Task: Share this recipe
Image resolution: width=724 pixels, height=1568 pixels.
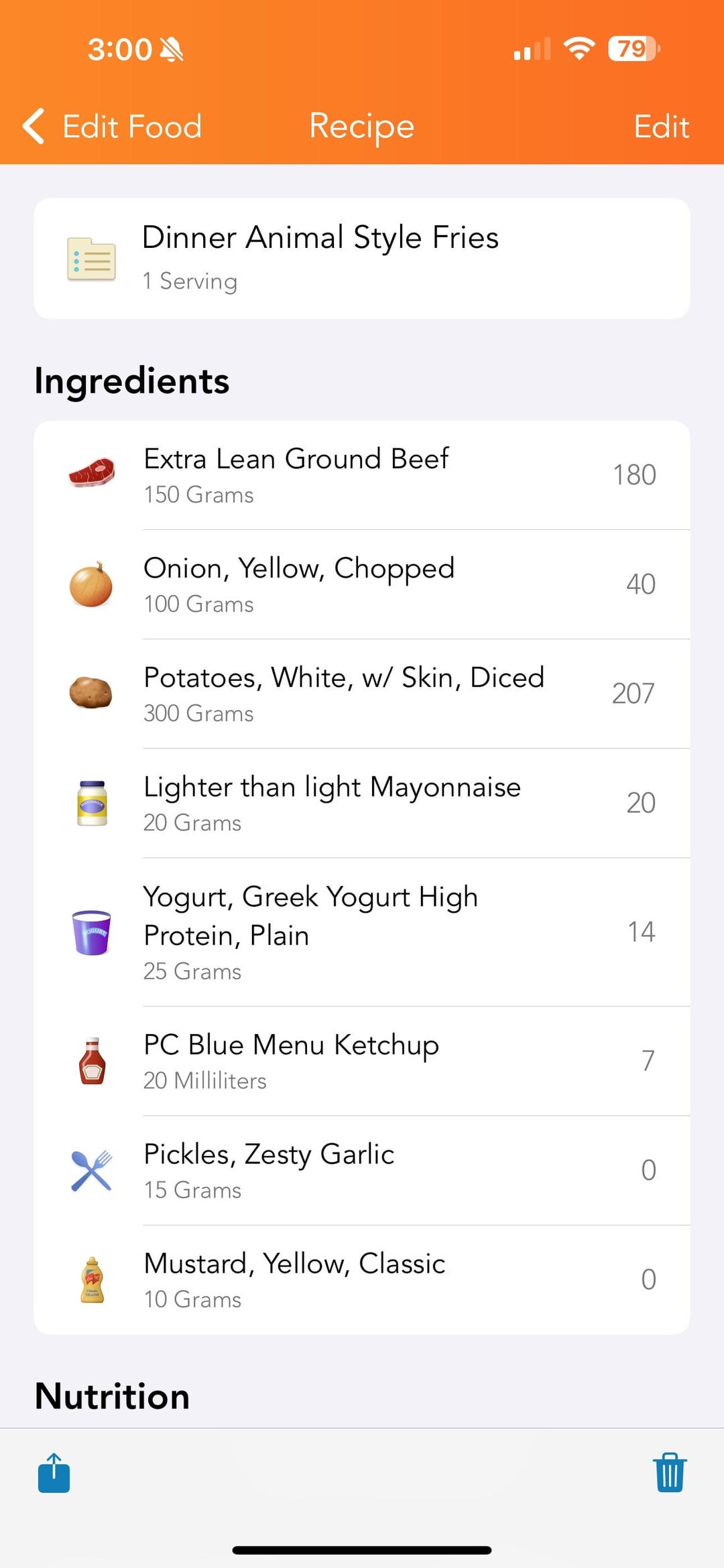Action: (x=54, y=1473)
